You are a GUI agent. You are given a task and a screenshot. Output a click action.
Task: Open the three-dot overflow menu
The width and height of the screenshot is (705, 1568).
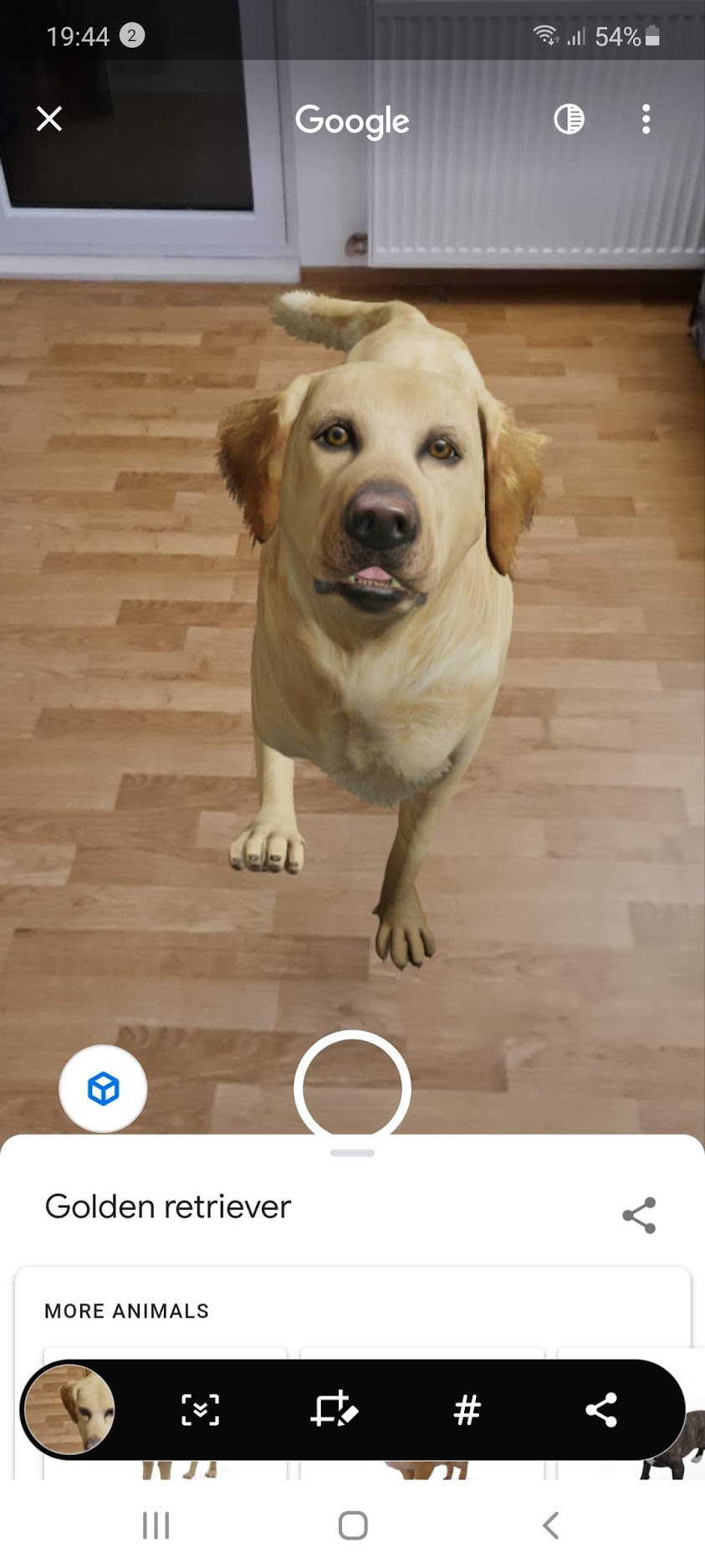[646, 119]
